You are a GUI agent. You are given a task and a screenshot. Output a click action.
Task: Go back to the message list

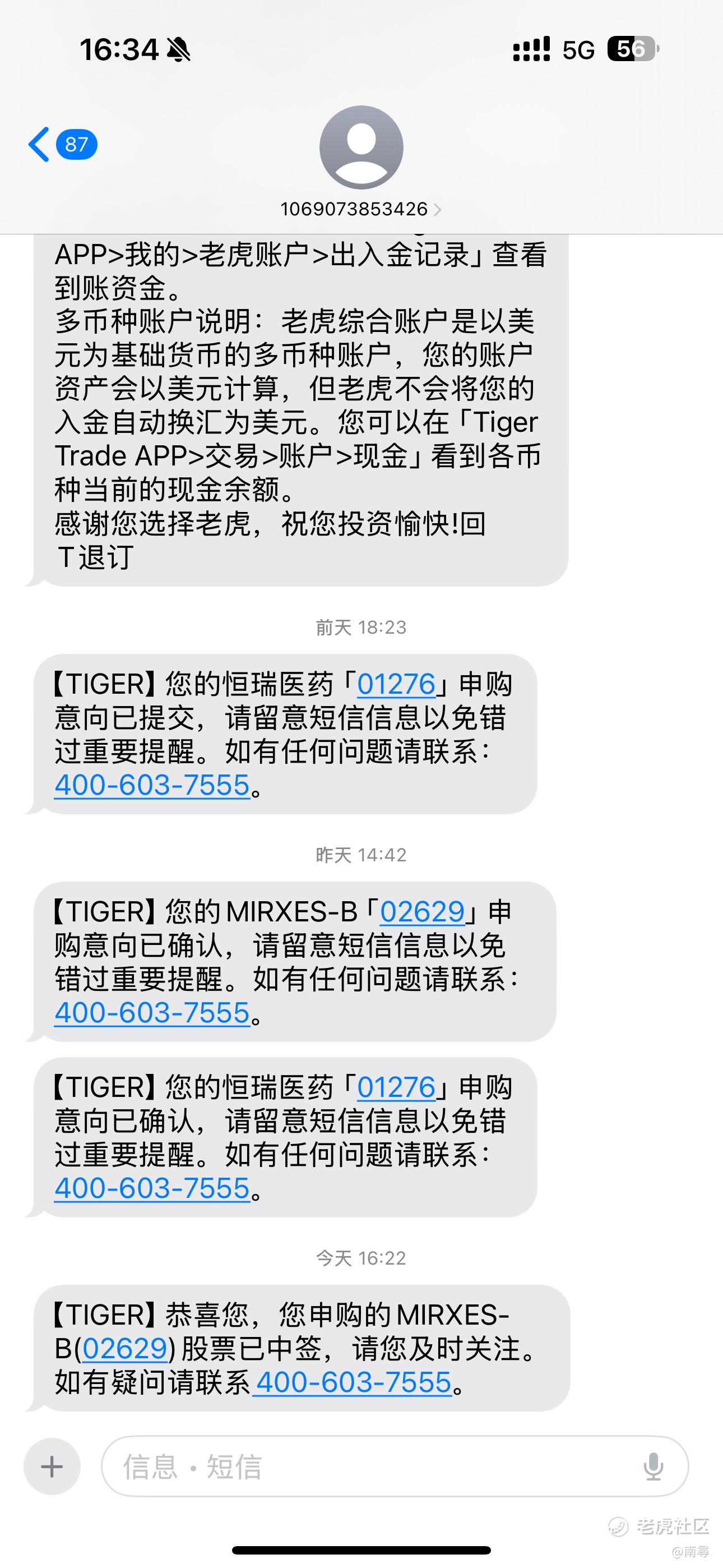(62, 144)
